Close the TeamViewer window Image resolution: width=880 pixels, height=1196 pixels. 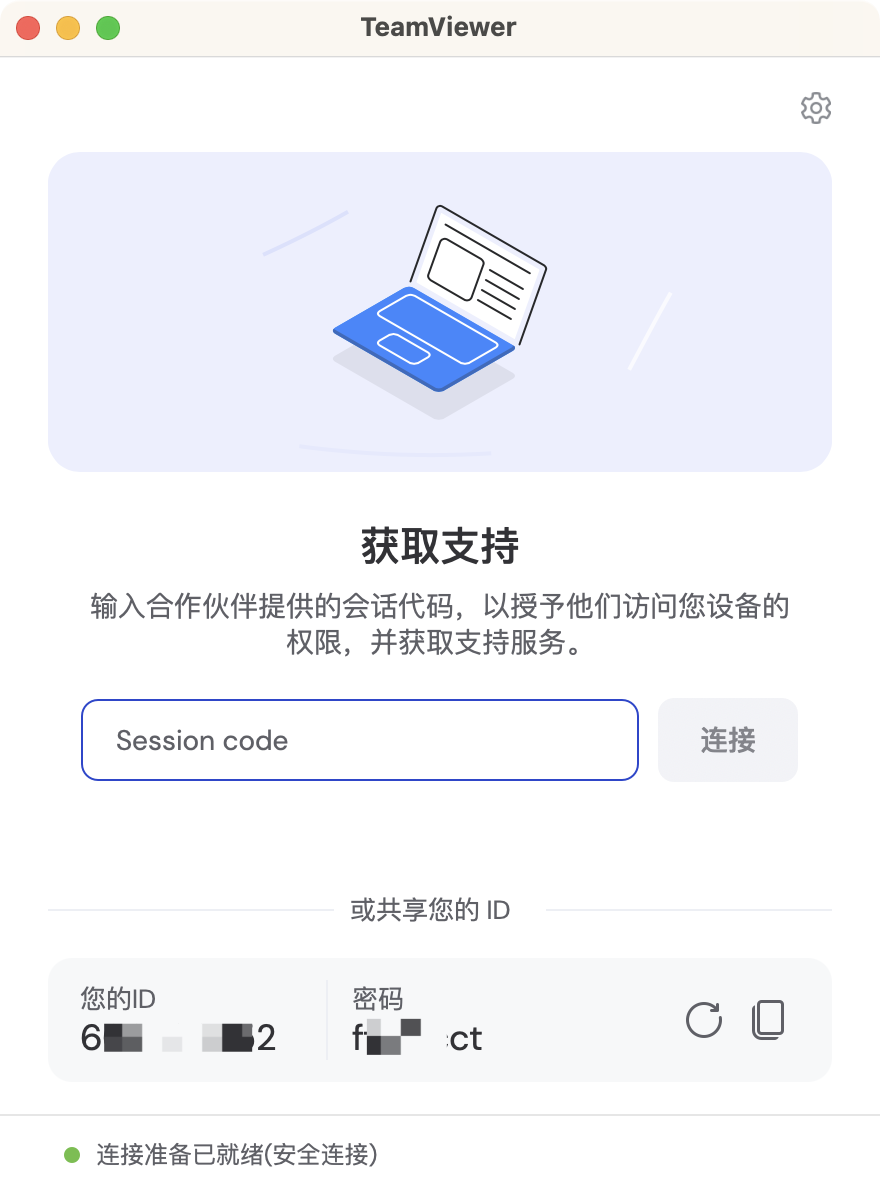click(x=28, y=28)
